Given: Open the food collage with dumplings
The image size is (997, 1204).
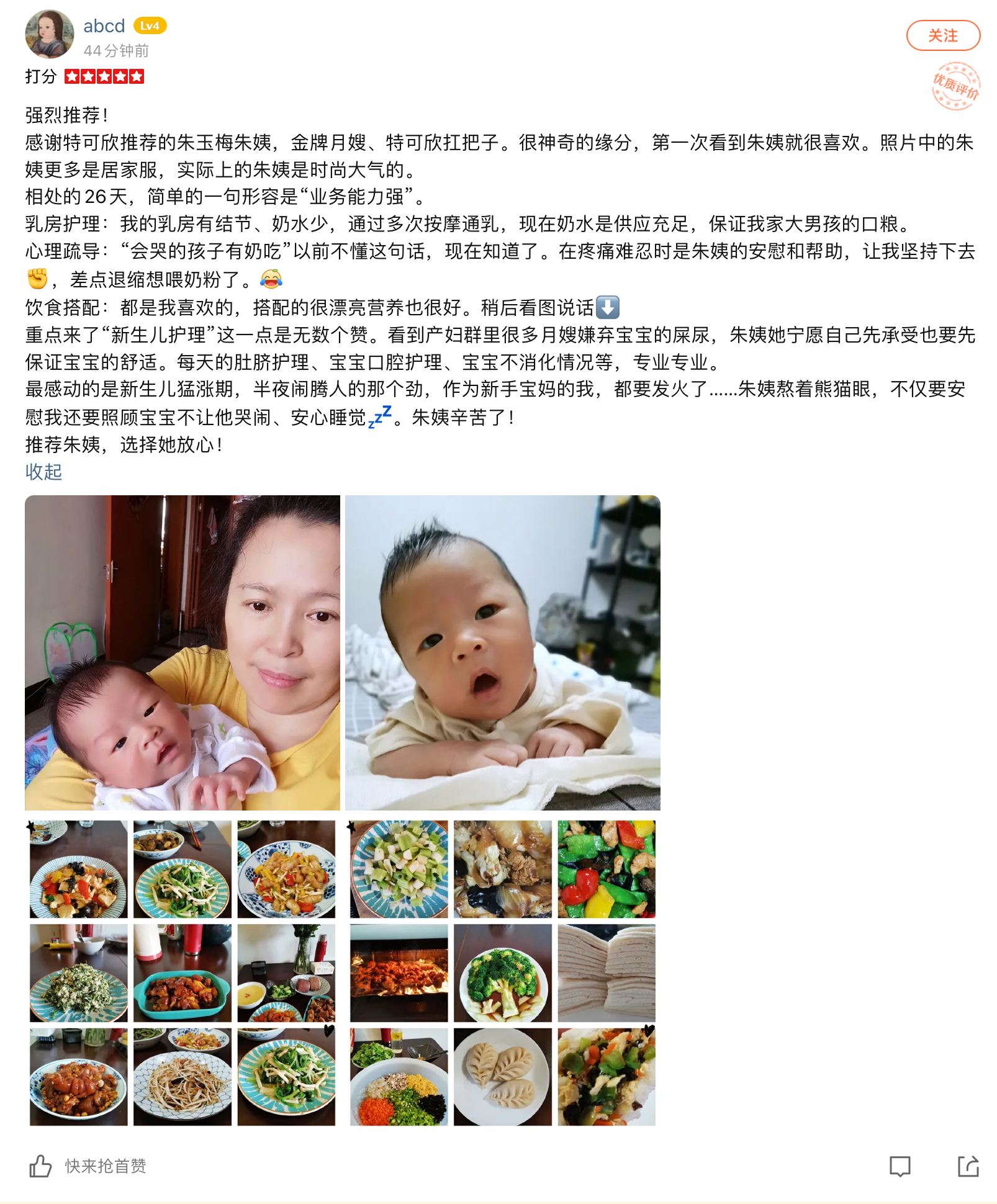Looking at the screenshot, I should (502, 973).
